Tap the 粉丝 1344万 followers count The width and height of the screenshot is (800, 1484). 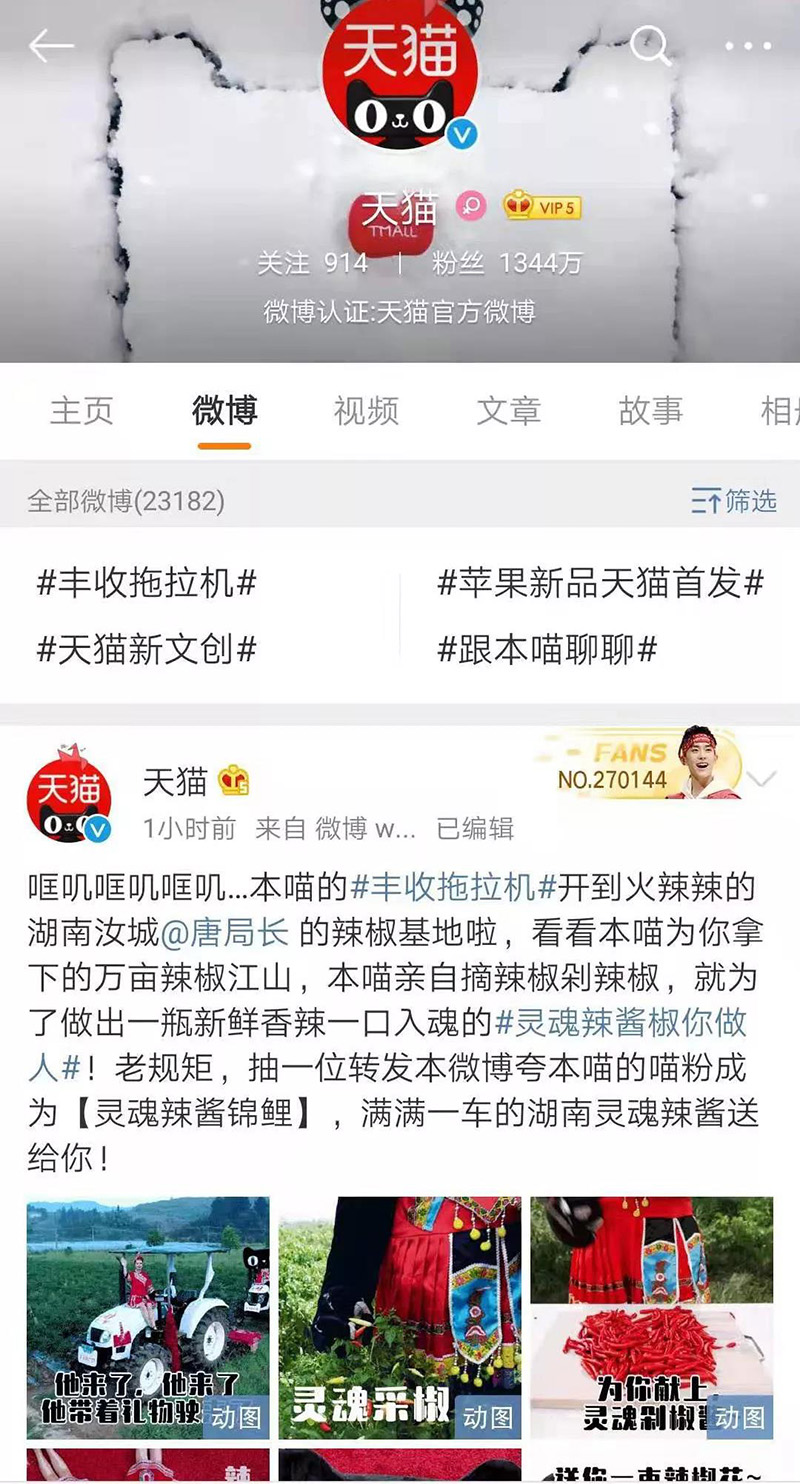pyautogui.click(x=506, y=264)
